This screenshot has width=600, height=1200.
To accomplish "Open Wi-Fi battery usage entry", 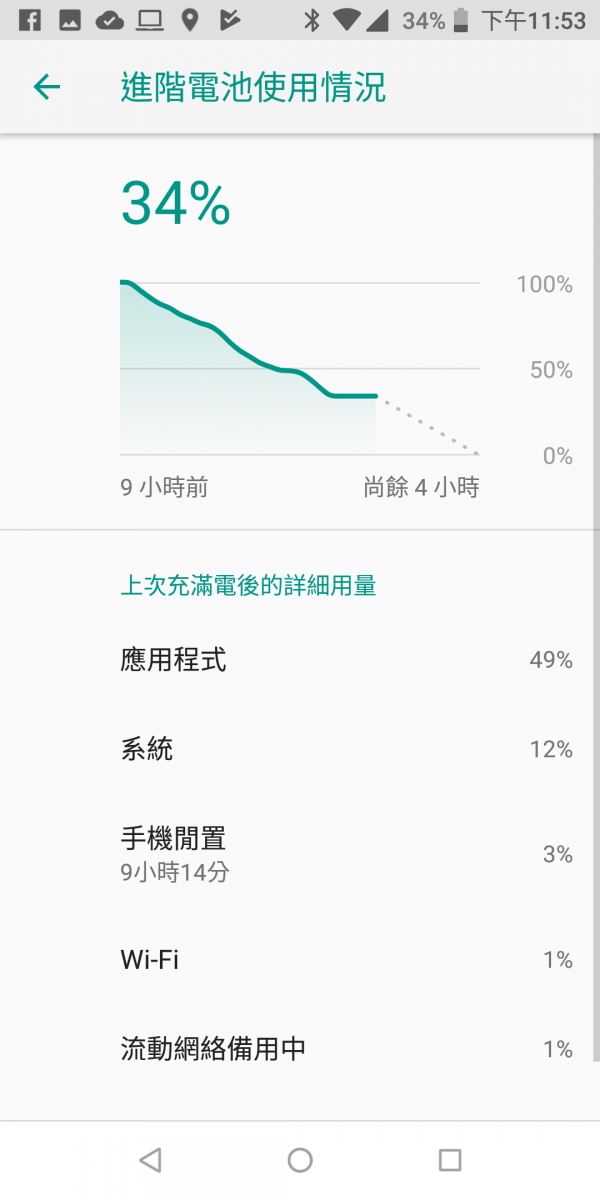I will pyautogui.click(x=300, y=960).
